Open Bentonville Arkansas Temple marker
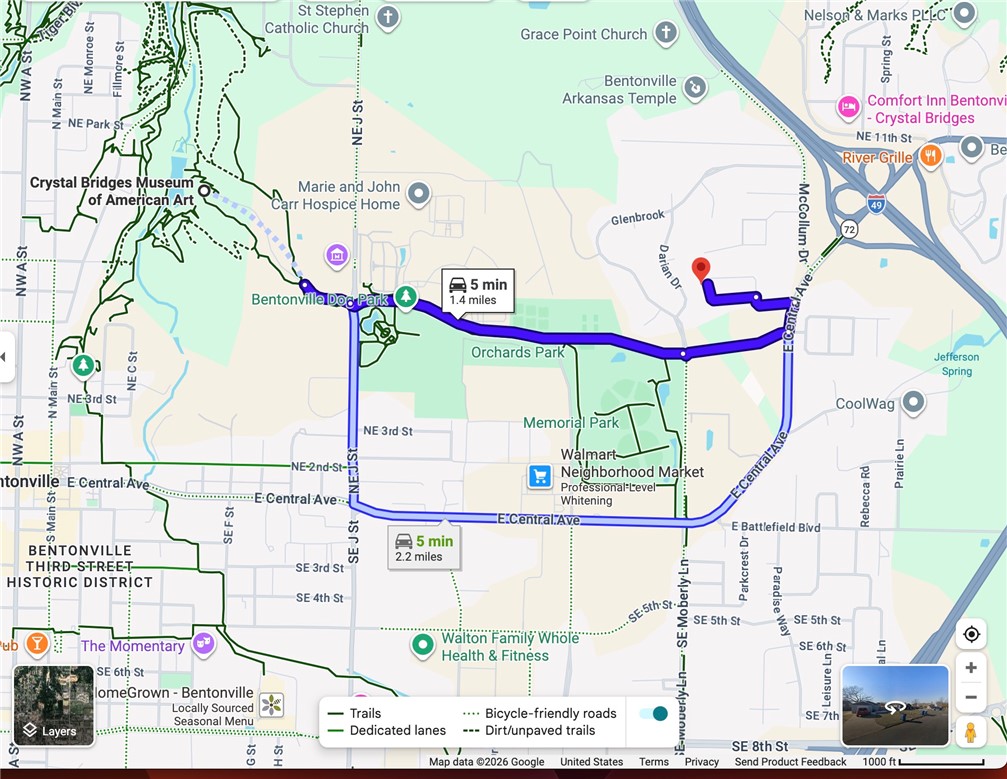 click(693, 88)
